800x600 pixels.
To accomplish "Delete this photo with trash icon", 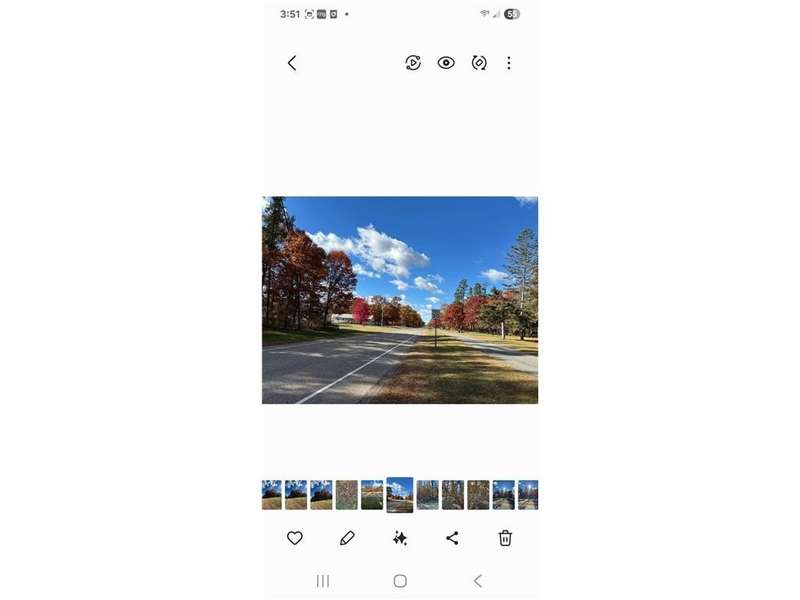I will coord(505,538).
